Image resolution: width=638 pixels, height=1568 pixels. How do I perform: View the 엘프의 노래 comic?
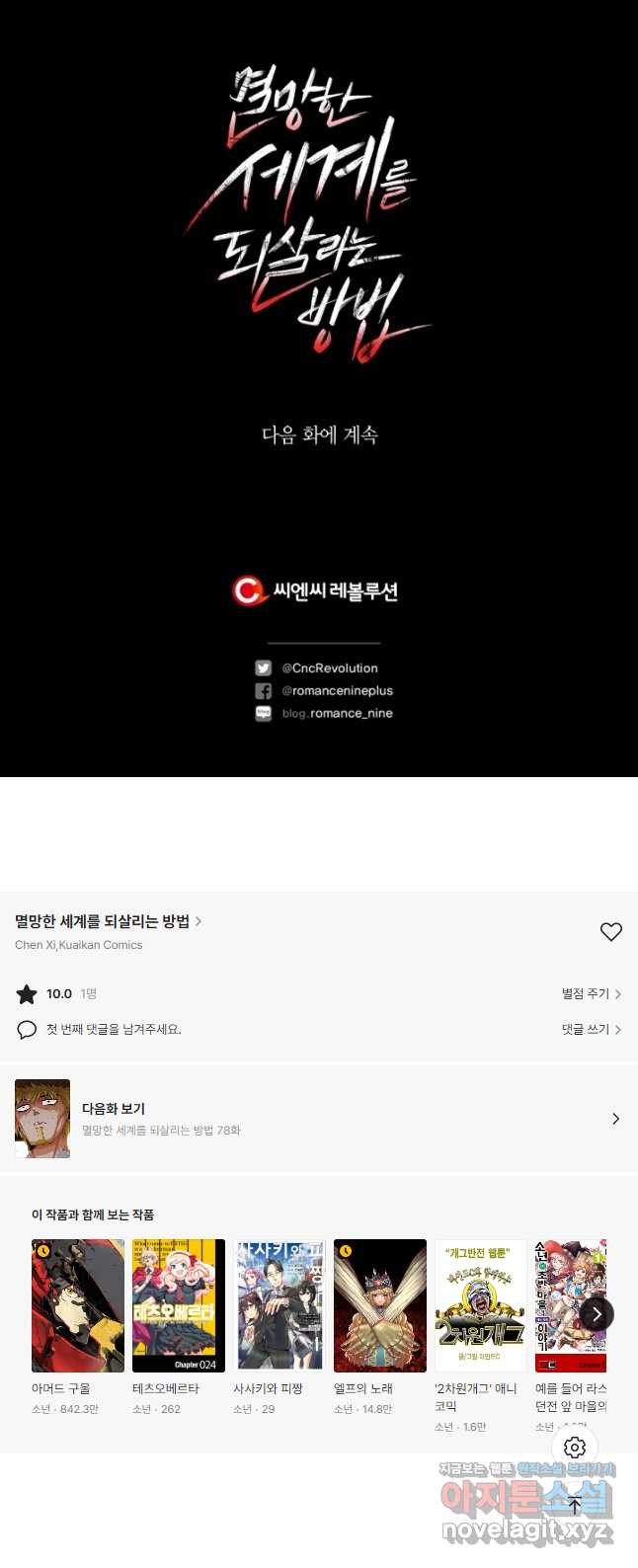(380, 1305)
